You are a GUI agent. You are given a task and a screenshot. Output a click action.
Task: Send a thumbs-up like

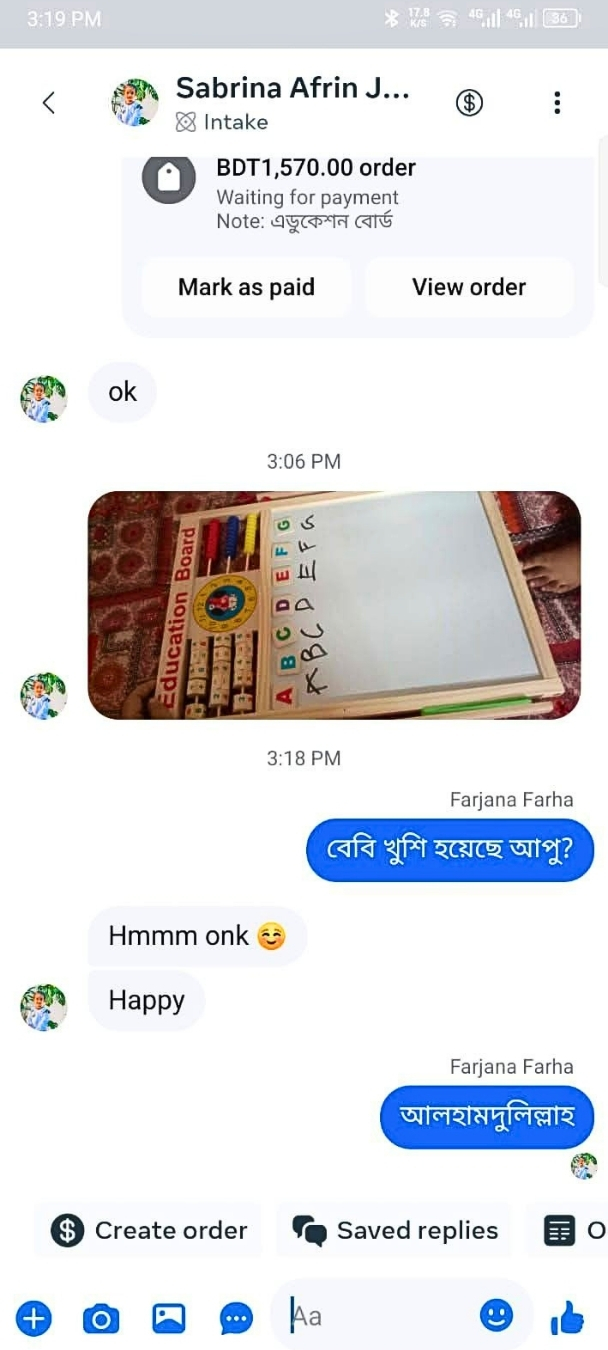click(x=567, y=1319)
